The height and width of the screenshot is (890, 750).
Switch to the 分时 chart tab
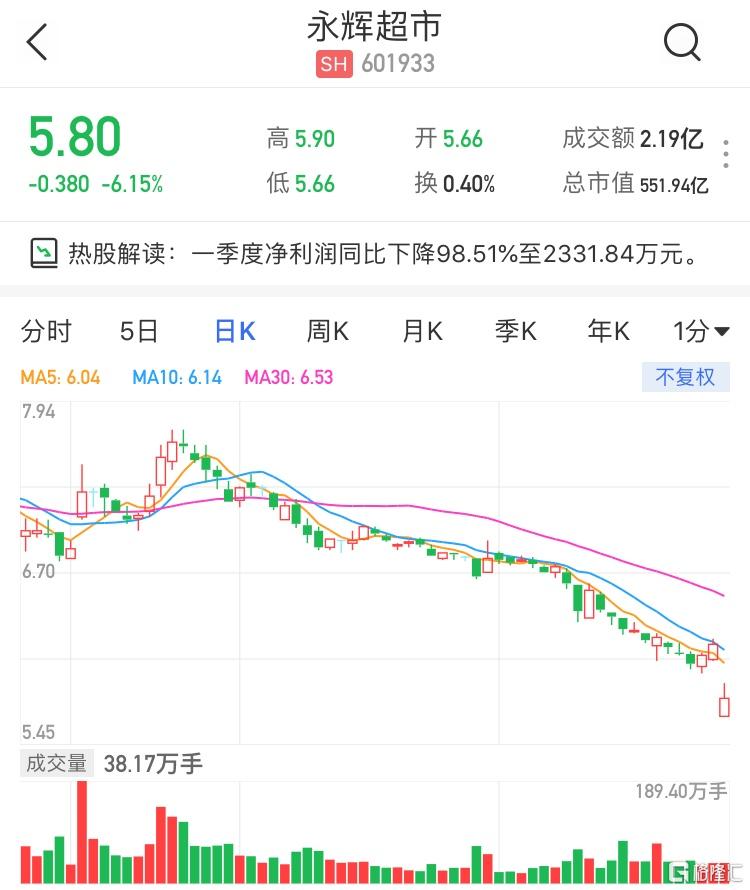point(46,332)
